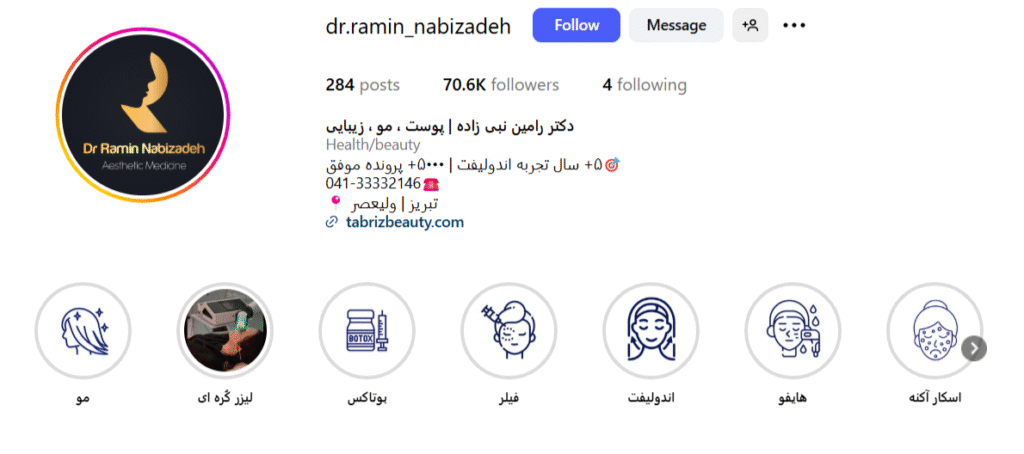Open the هایفو story highlight
The height and width of the screenshot is (454, 1024).
(792, 331)
